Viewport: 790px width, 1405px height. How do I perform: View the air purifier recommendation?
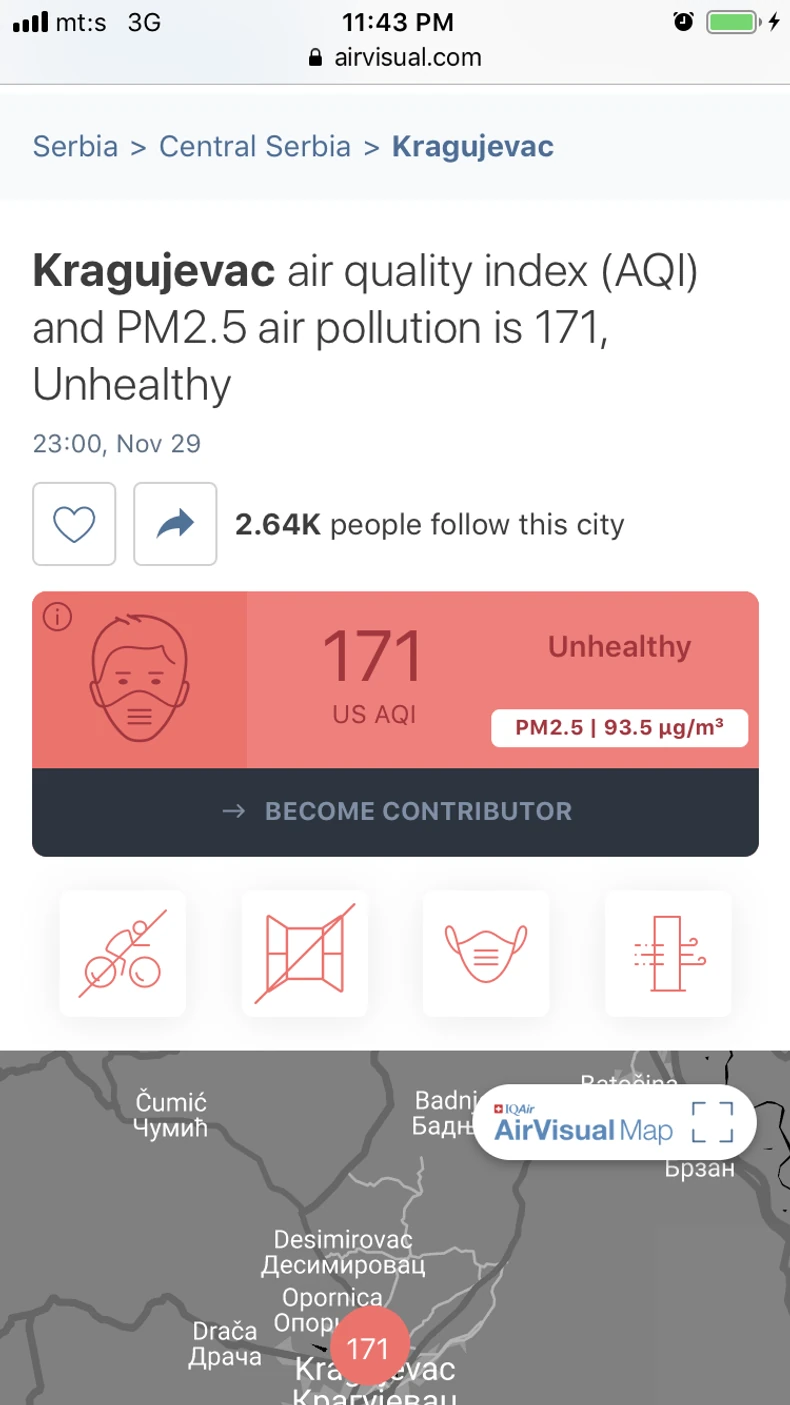[668, 953]
